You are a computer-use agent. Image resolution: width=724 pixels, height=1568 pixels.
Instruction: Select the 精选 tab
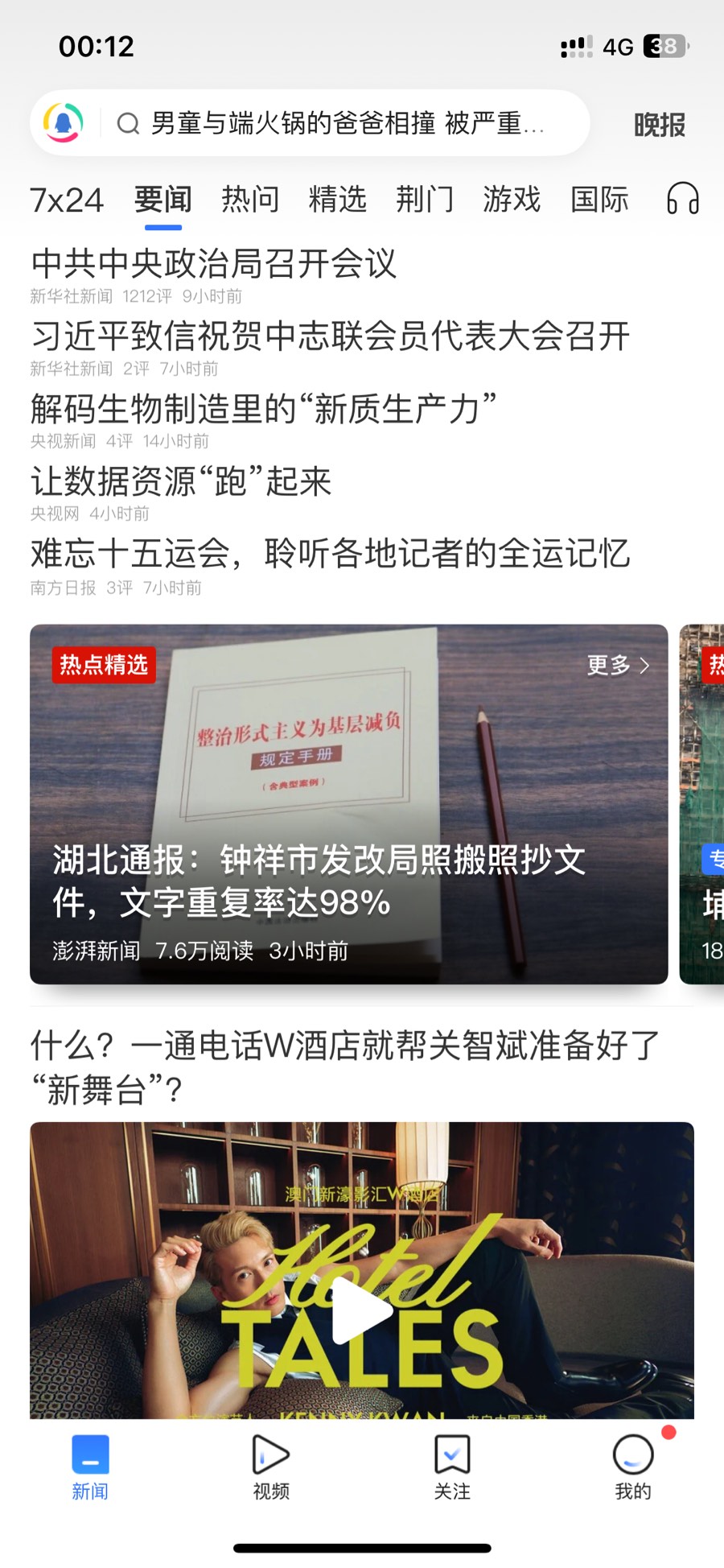[337, 200]
